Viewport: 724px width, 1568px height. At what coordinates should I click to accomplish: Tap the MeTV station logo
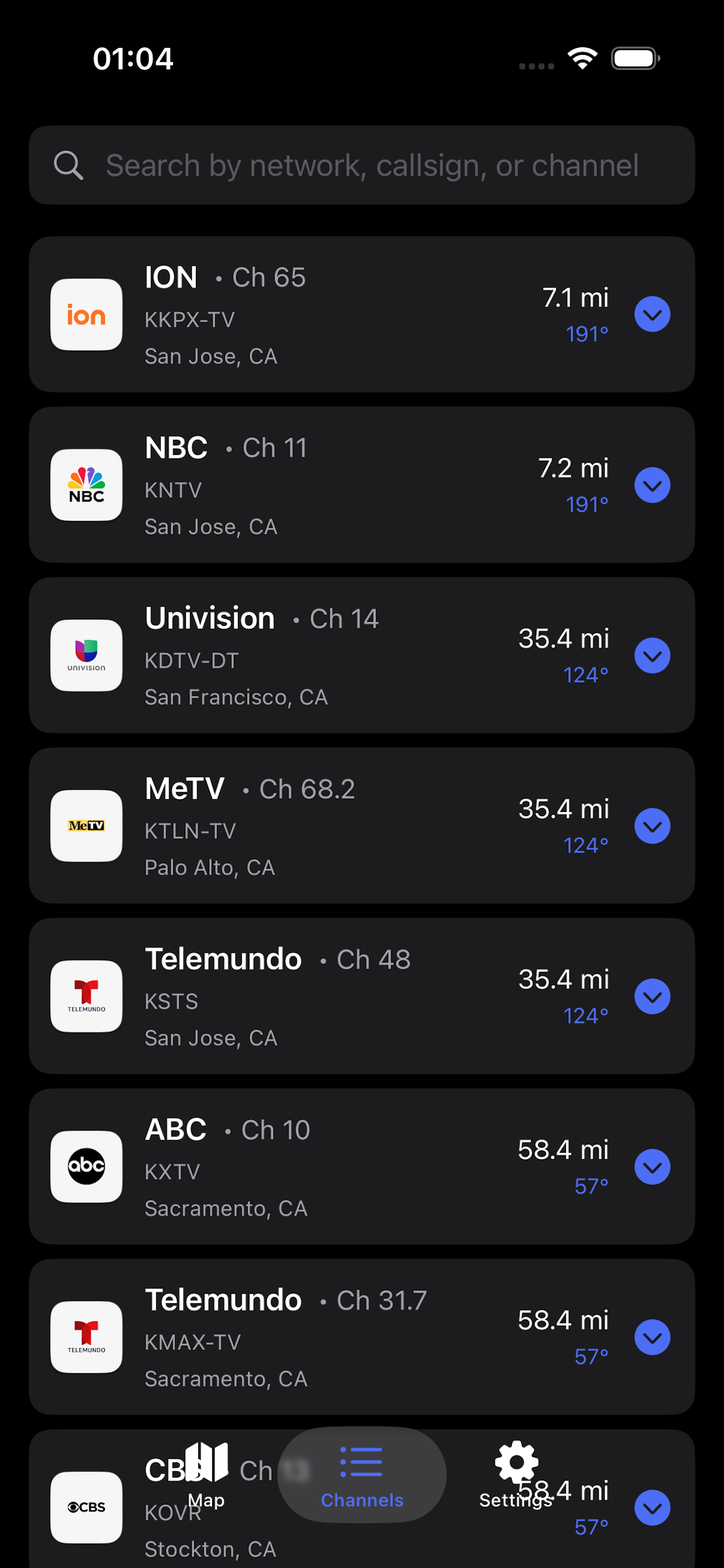pos(86,826)
